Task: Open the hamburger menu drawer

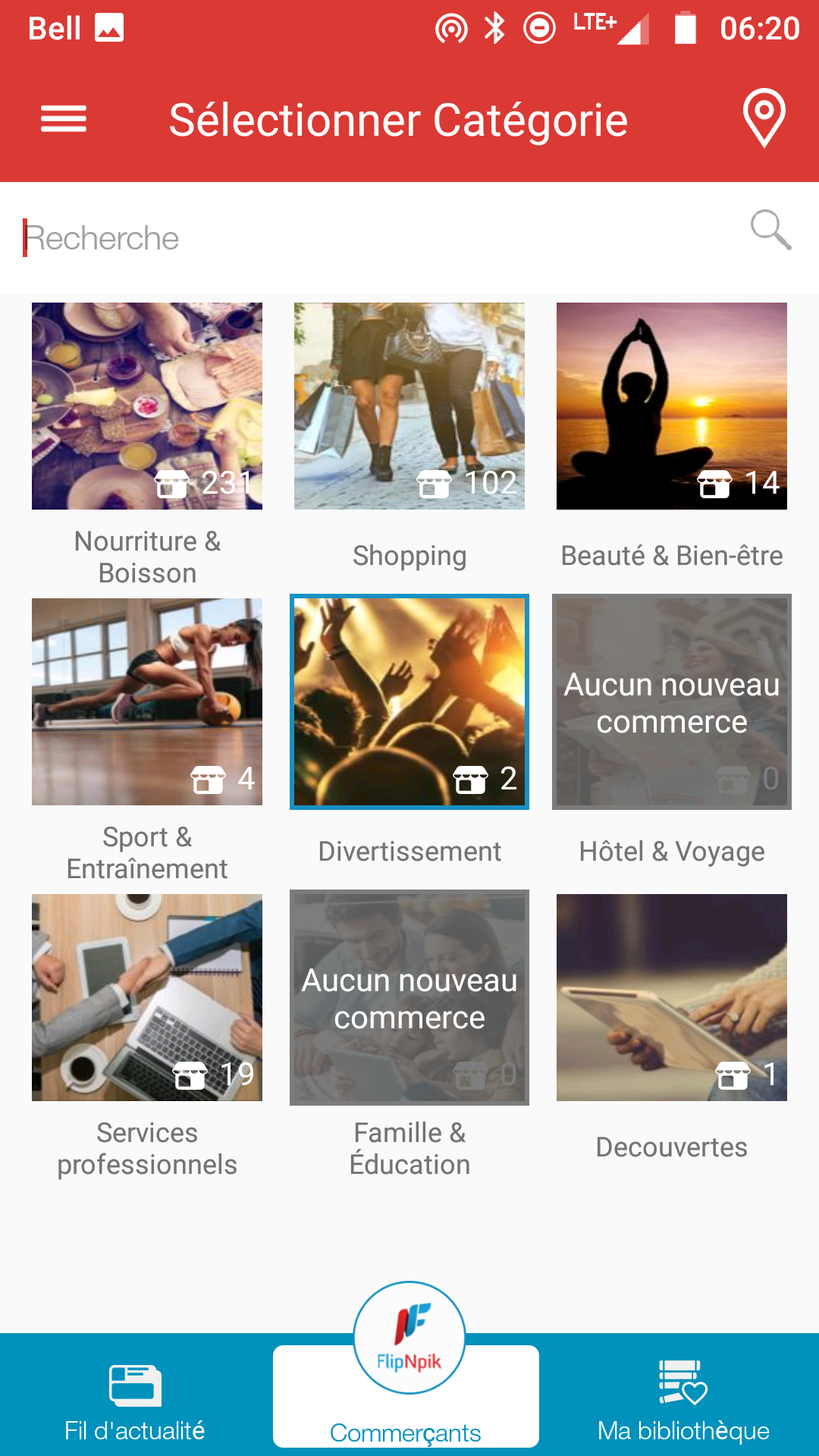Action: (x=64, y=119)
